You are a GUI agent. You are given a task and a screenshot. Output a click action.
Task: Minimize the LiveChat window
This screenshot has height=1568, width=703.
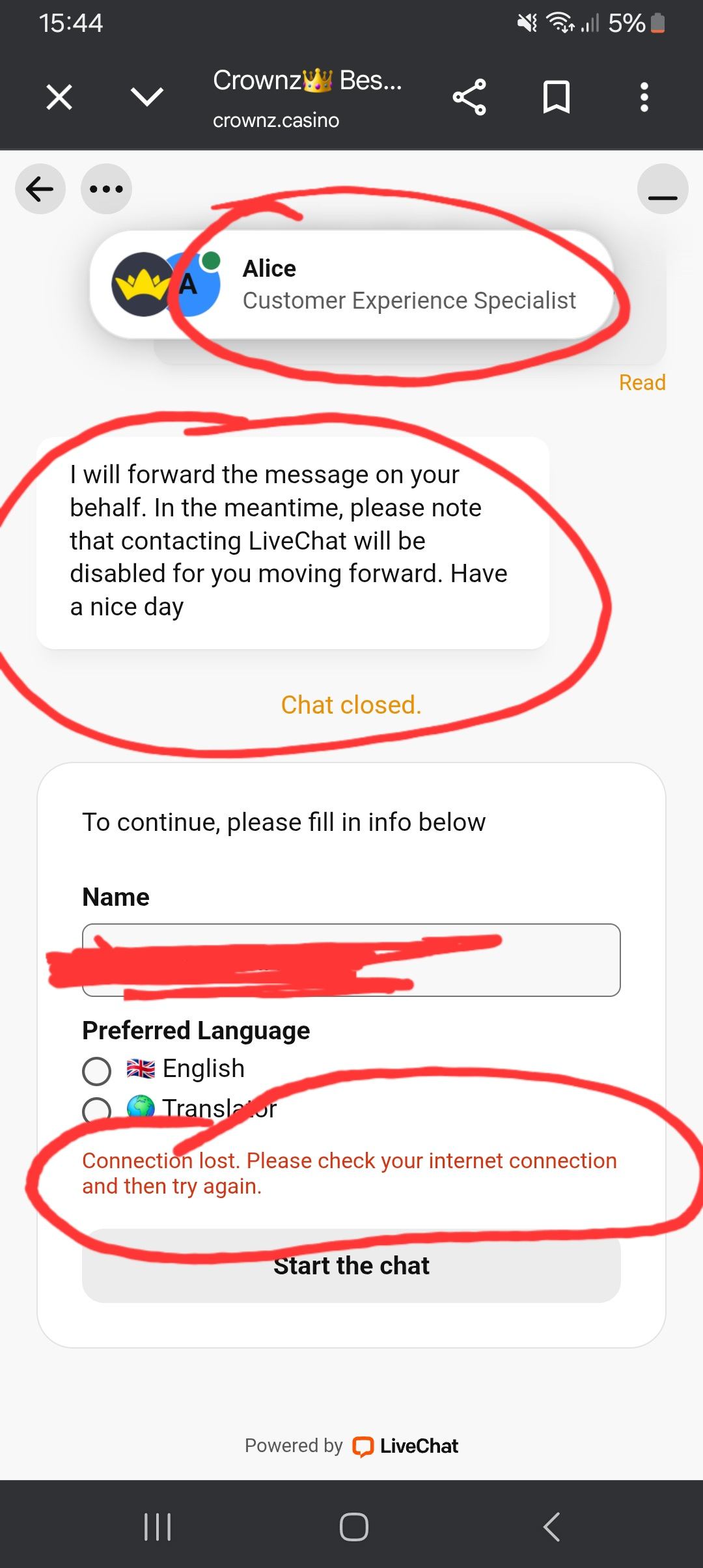pyautogui.click(x=663, y=189)
